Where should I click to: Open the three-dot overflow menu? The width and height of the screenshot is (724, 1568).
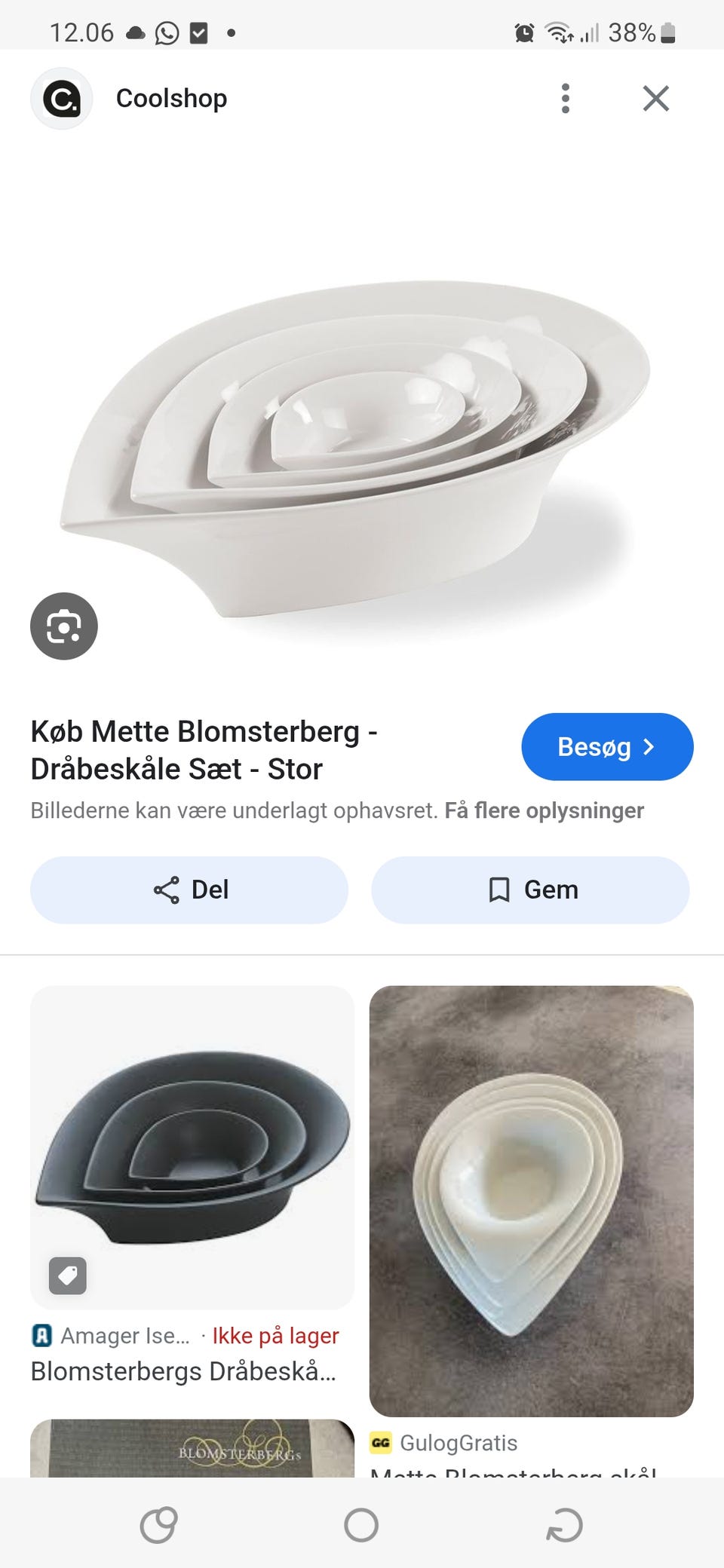[565, 98]
